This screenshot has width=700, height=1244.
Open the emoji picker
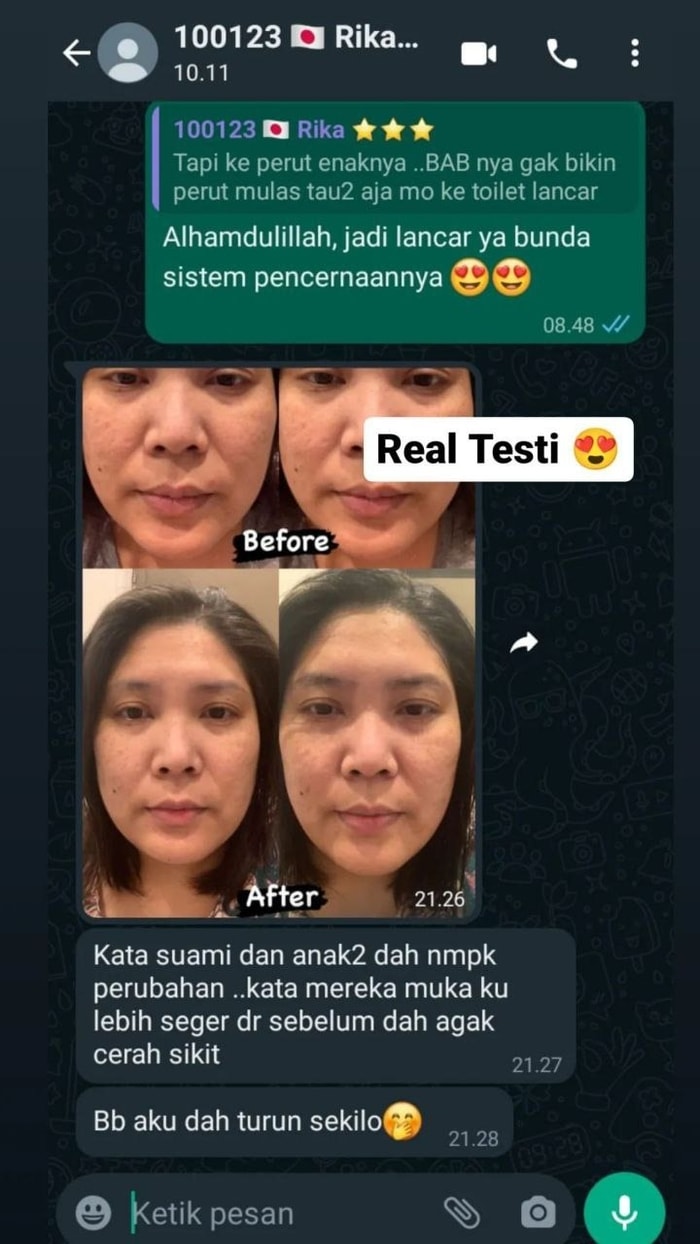click(94, 1213)
